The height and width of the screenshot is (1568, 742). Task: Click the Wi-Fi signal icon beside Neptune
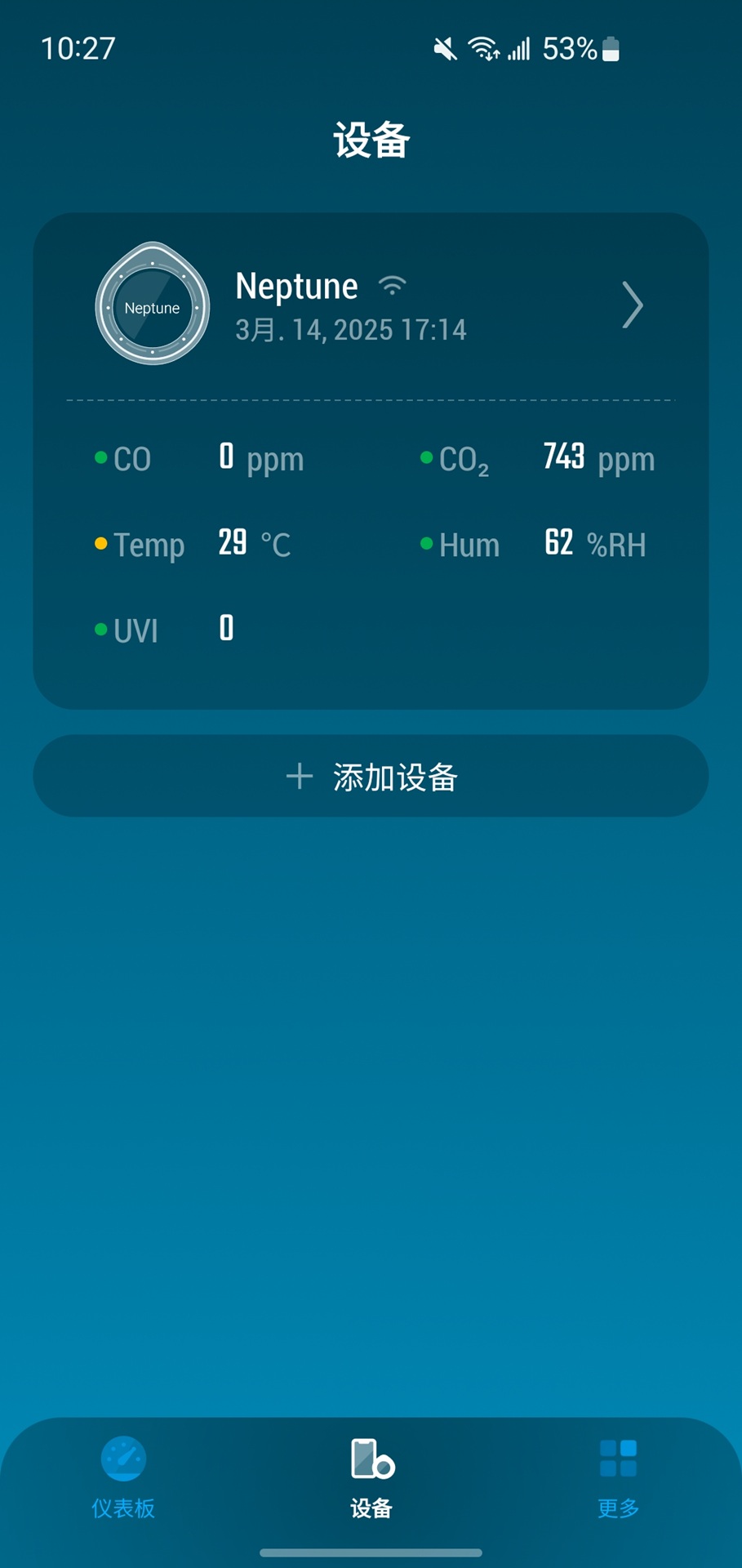pos(391,285)
